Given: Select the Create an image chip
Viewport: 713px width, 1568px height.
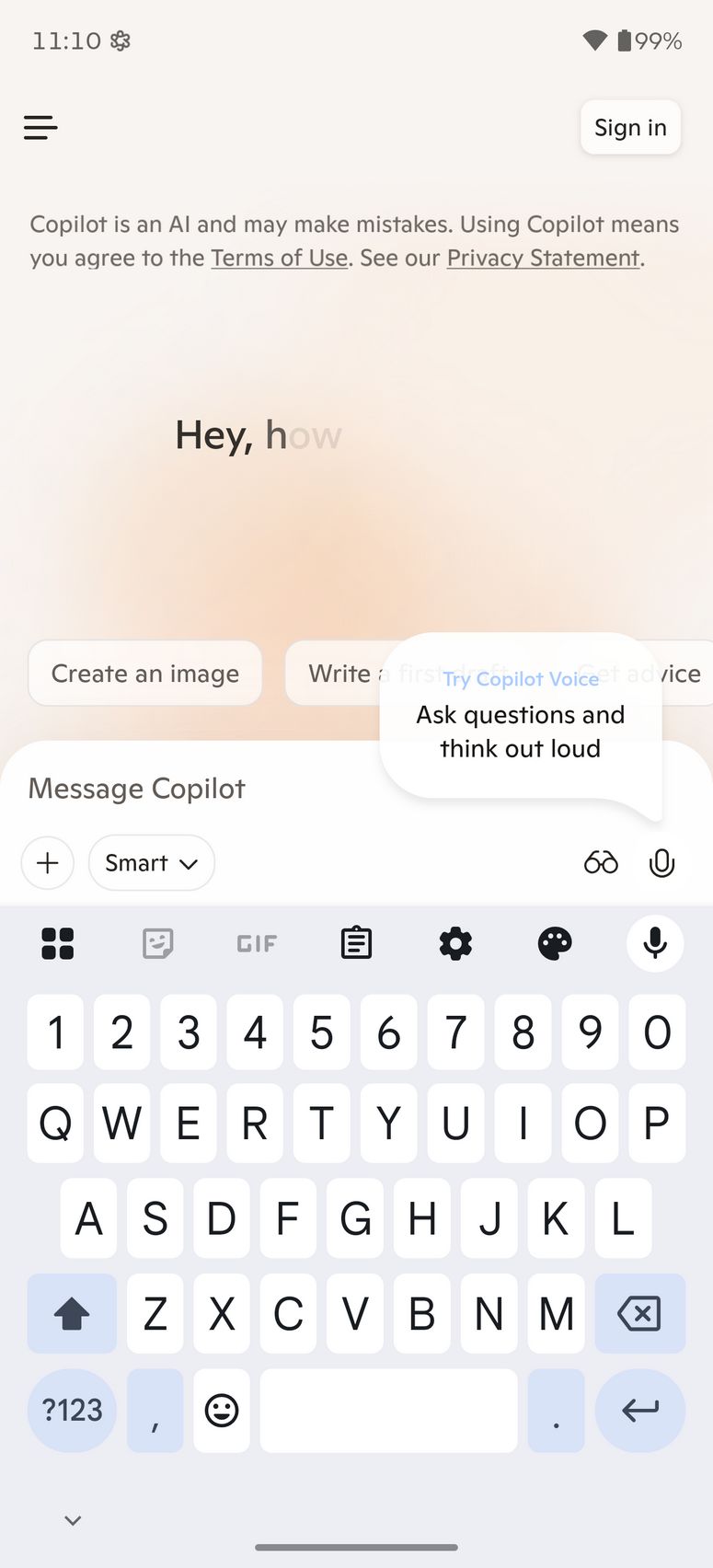Looking at the screenshot, I should tap(145, 674).
